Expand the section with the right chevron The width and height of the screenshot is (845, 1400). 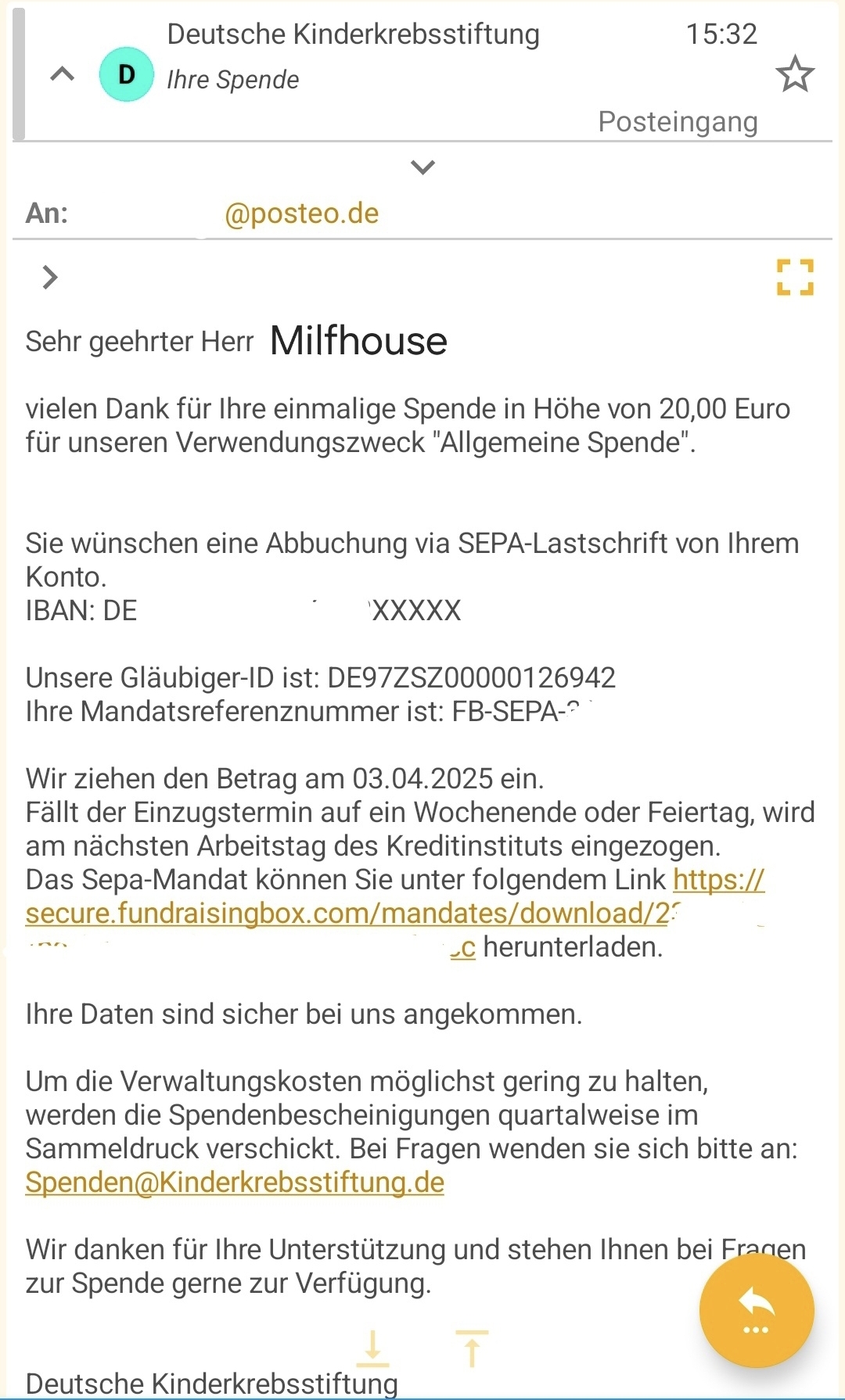point(50,277)
